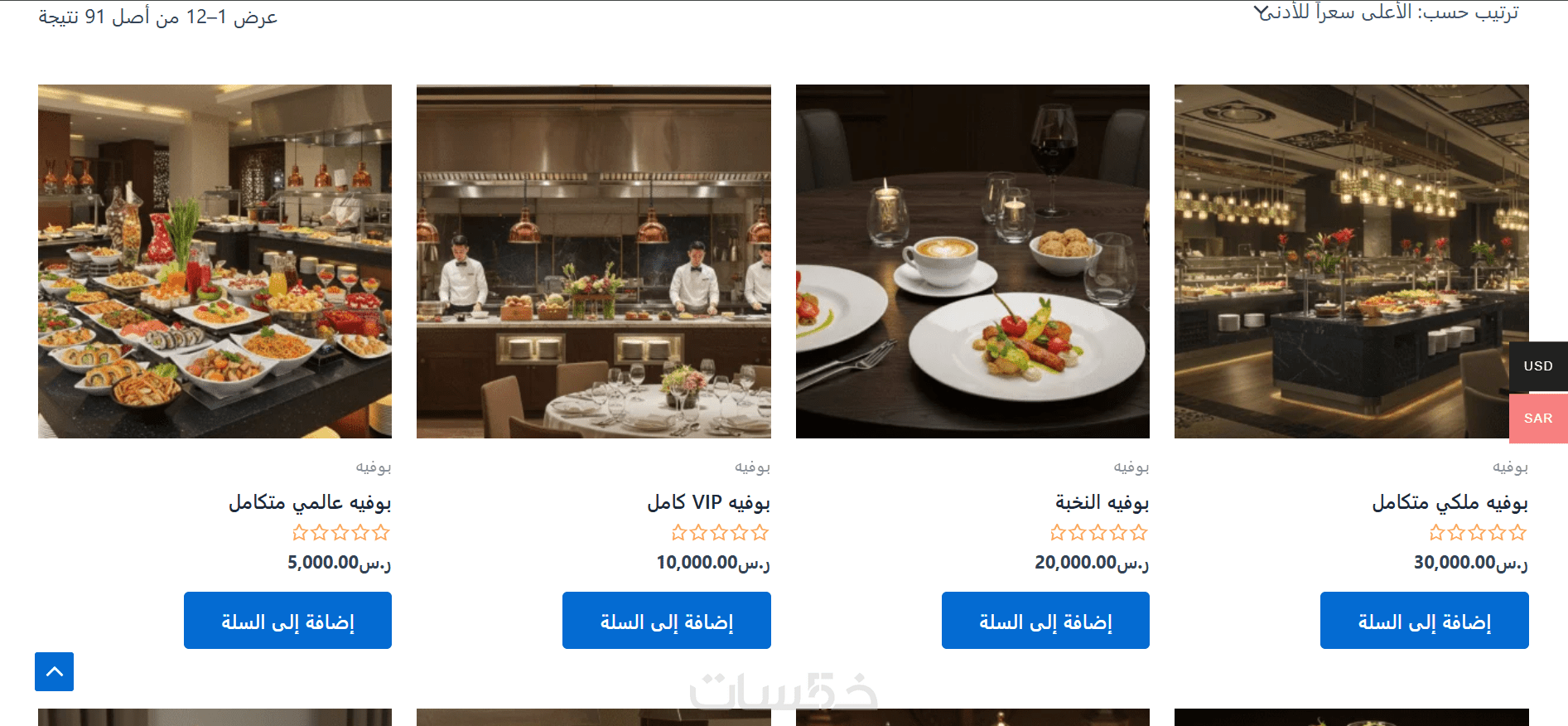Screen dimensions: 1568x726
Task: Open the بوفيه عالمي متكامل product image
Action: tap(215, 261)
